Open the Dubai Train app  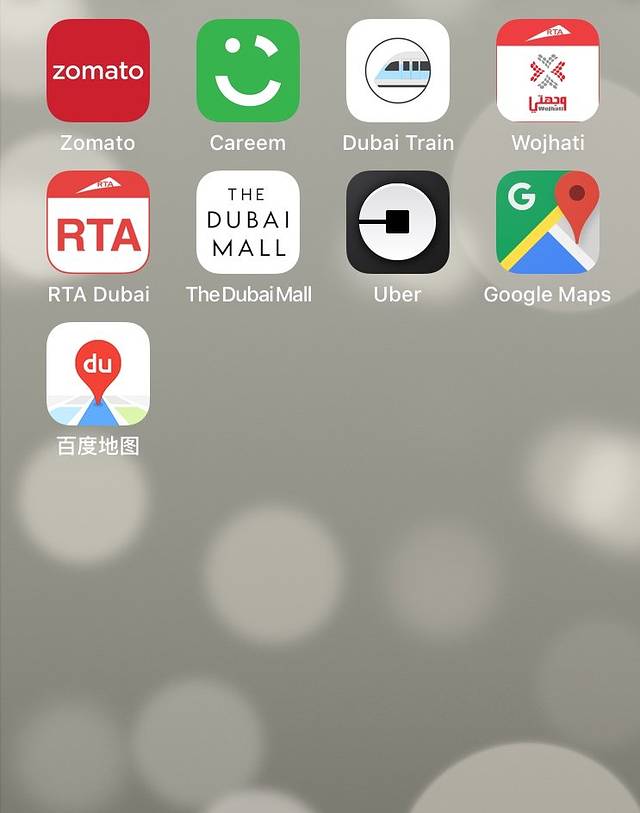[x=398, y=71]
